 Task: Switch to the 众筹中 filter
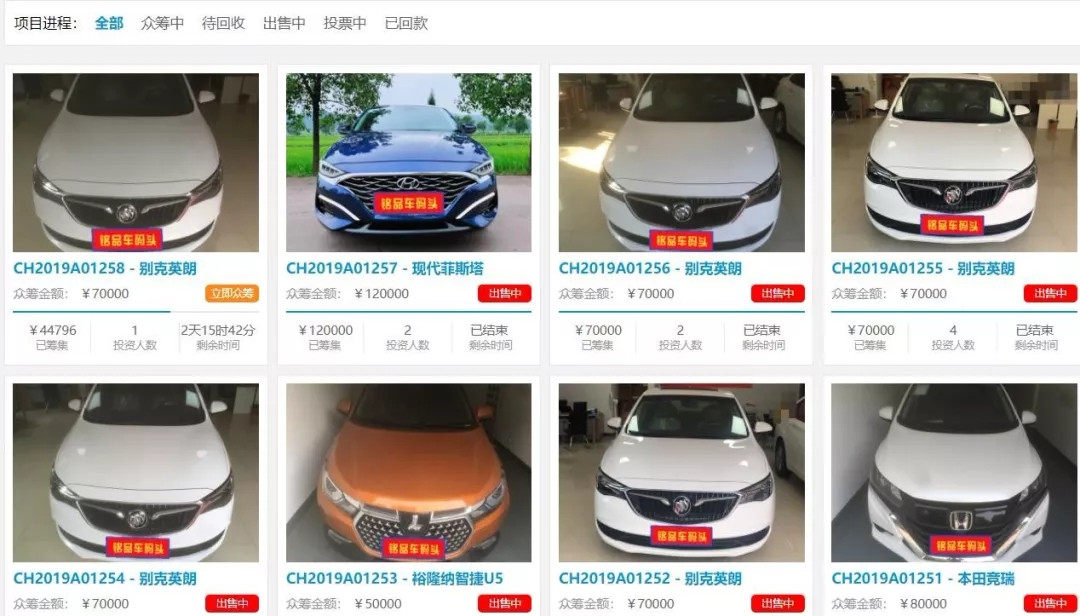pyautogui.click(x=162, y=23)
